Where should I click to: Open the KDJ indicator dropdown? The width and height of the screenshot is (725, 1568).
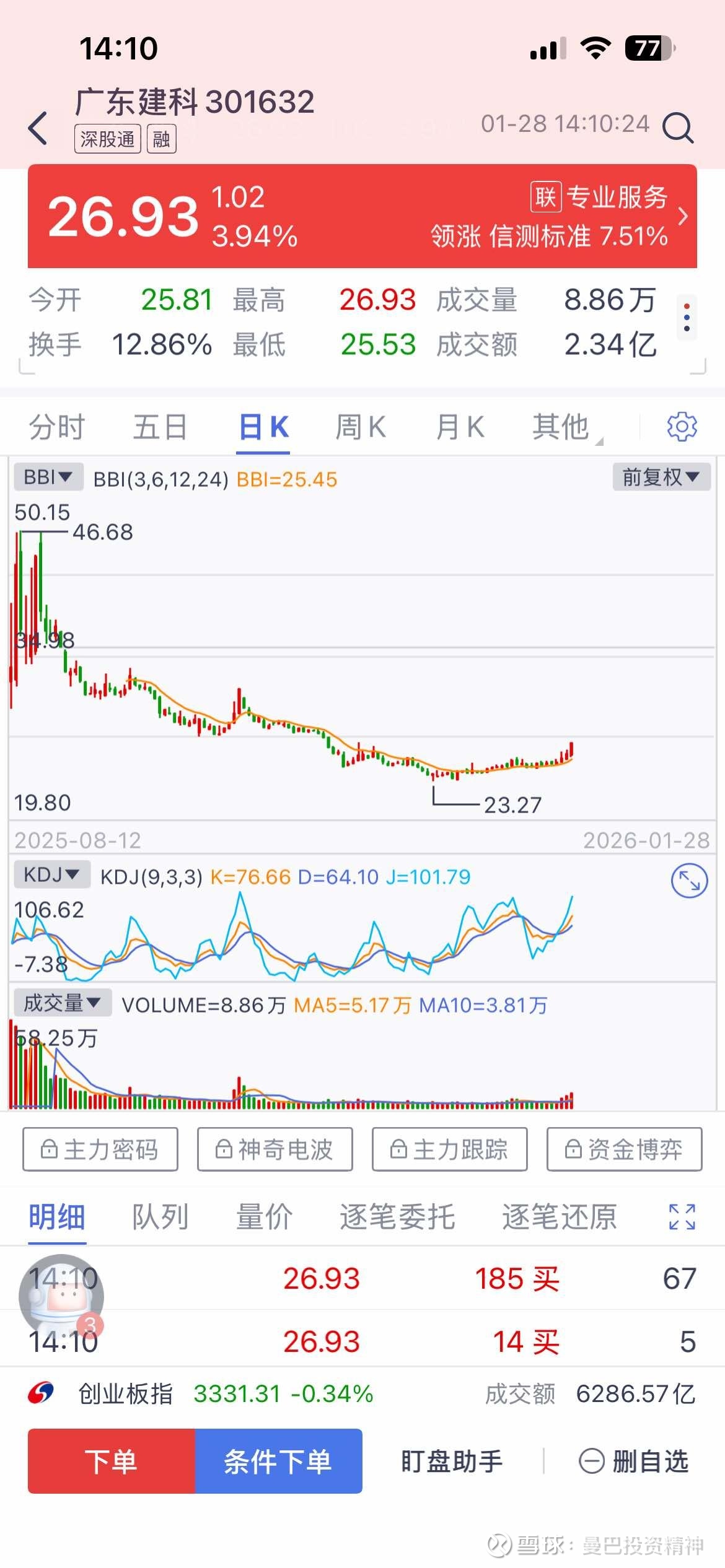[x=52, y=874]
